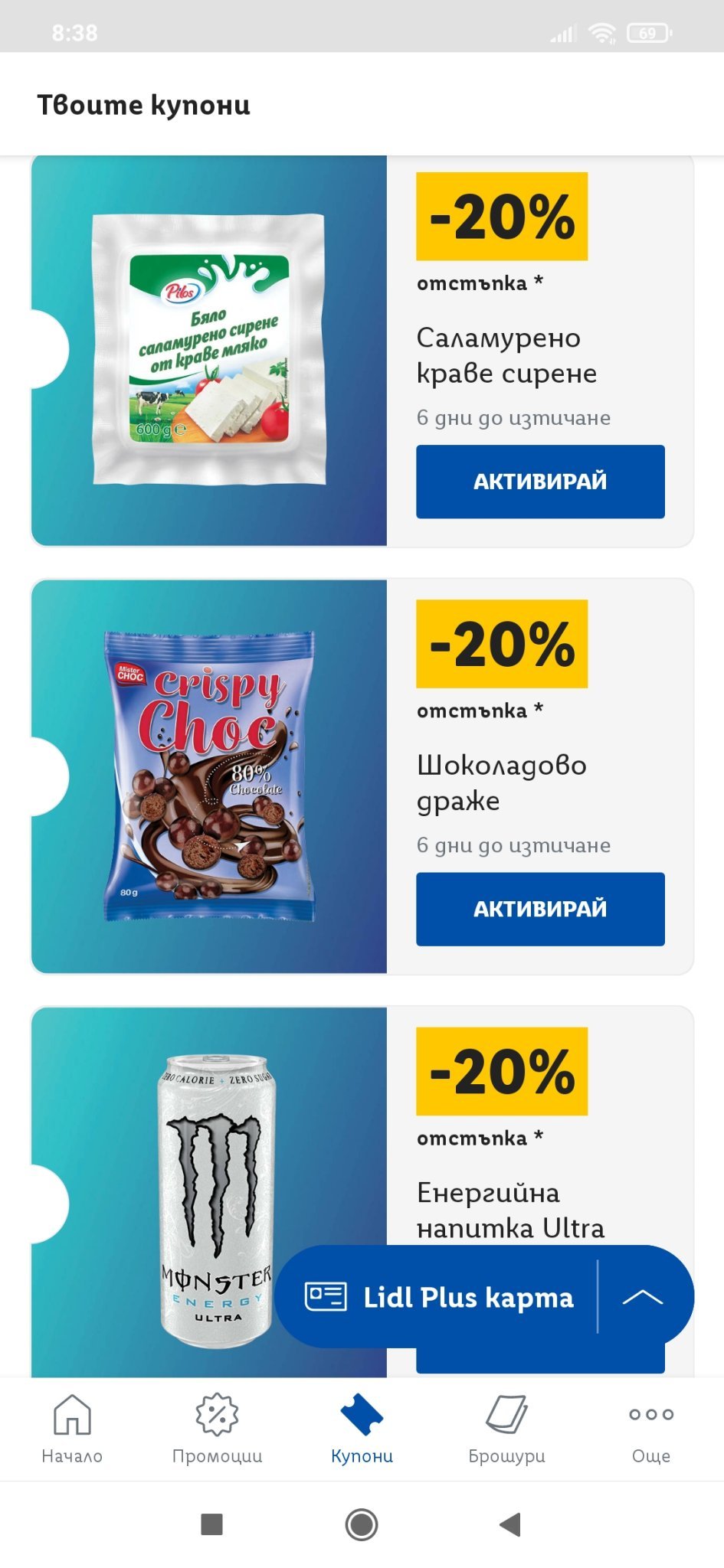Go to the Начало tab
The width and height of the screenshot is (724, 1568).
(72, 1429)
